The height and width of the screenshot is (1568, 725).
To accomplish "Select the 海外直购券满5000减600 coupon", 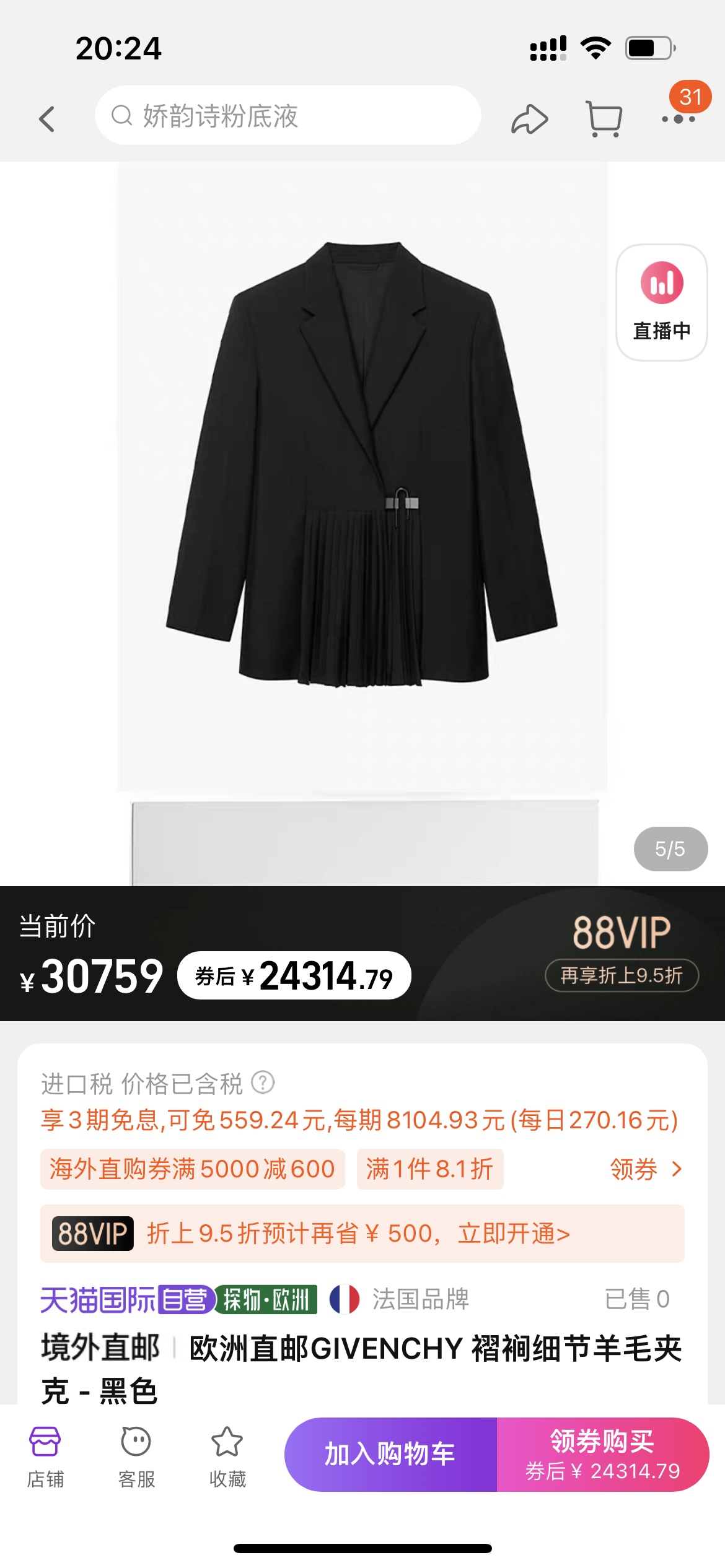I will tap(192, 1169).
